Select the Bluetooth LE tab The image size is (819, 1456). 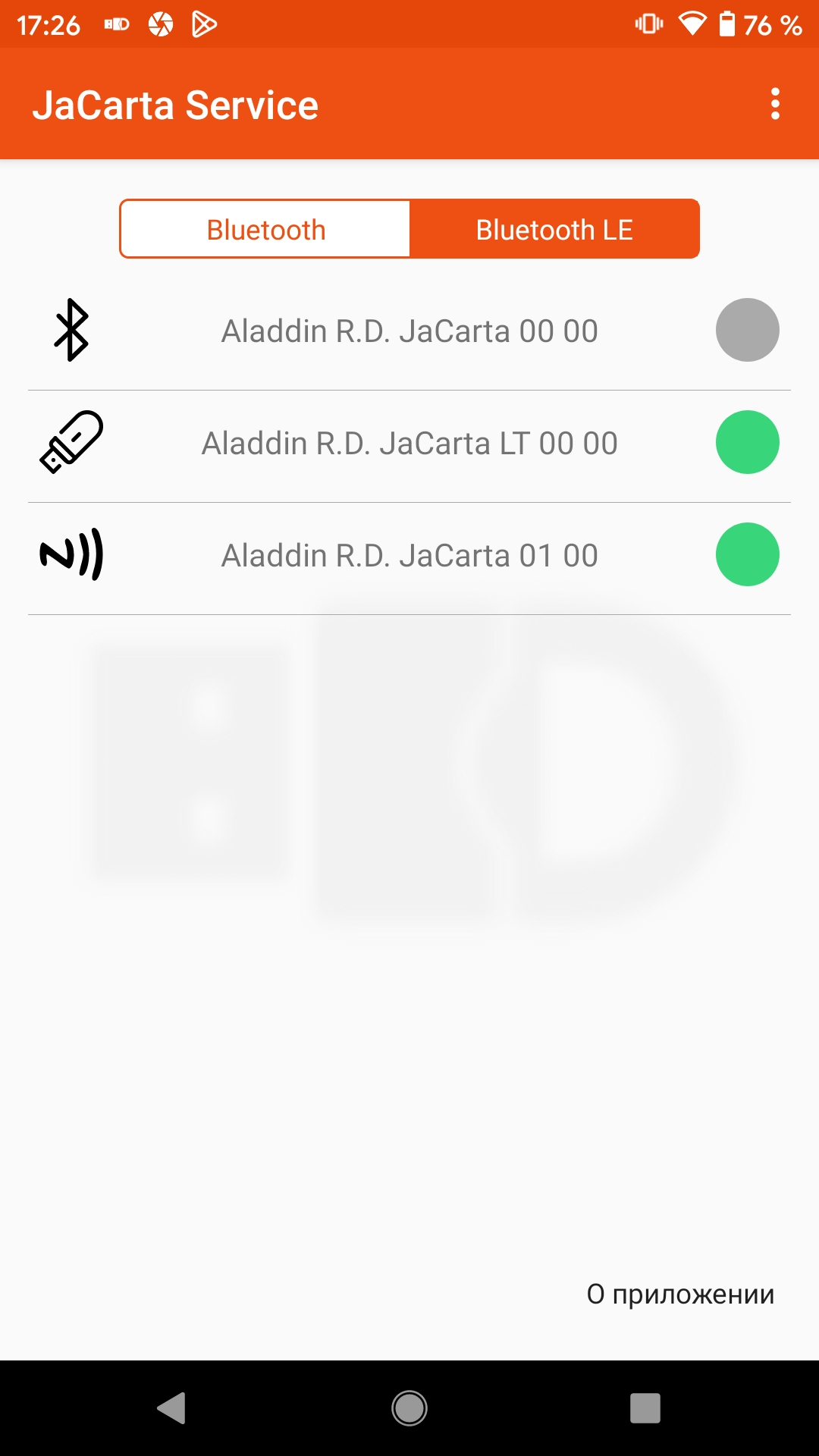point(554,229)
